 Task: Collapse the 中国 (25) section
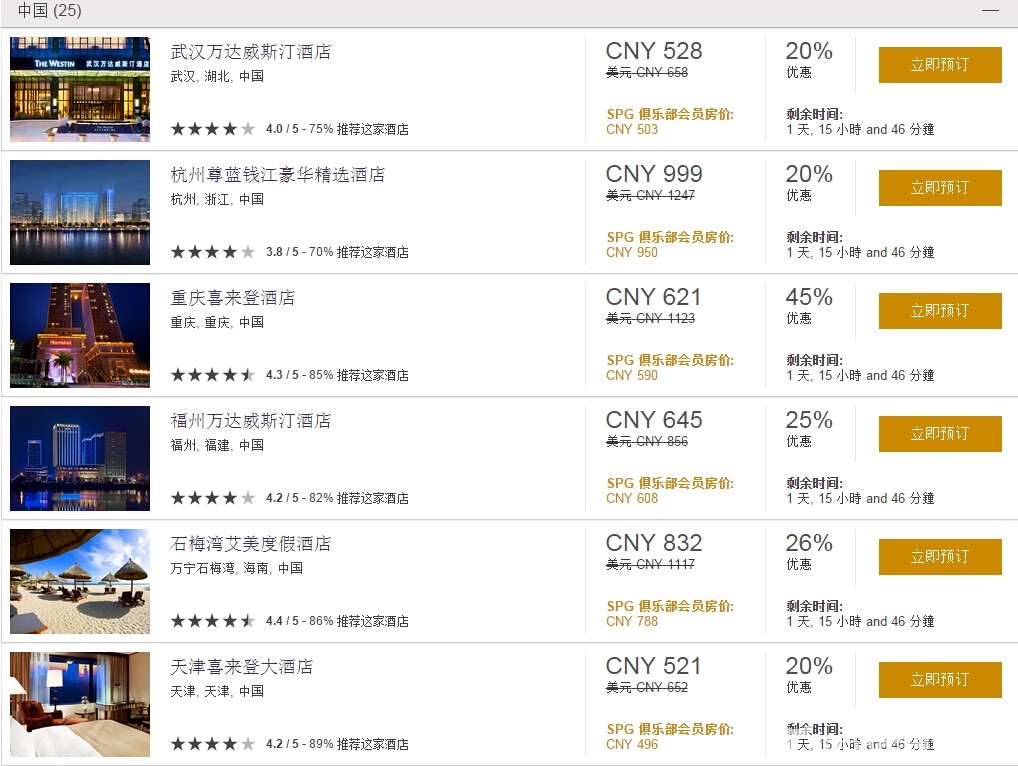click(990, 11)
